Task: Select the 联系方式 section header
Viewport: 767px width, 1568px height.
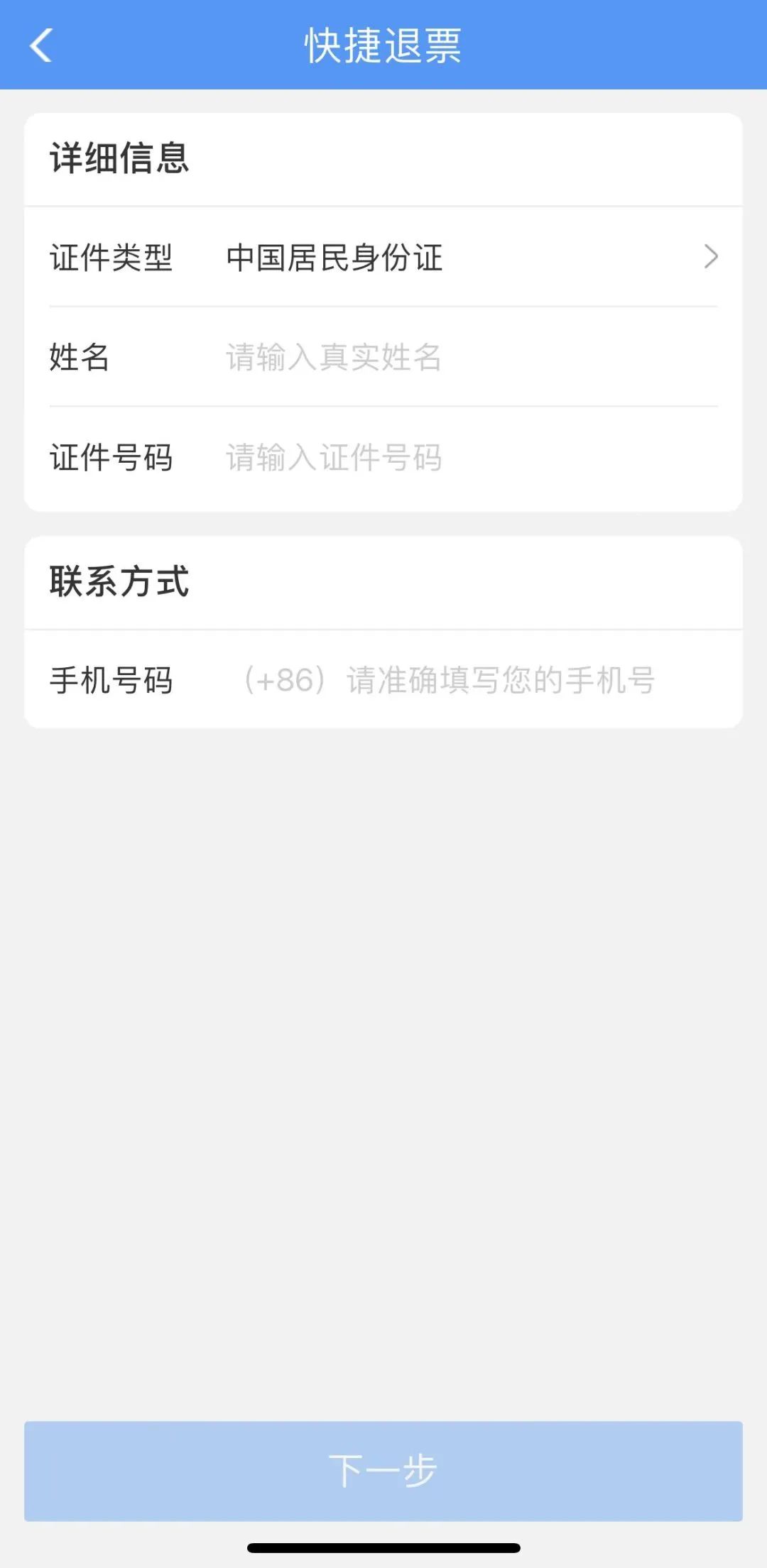Action: tap(119, 582)
